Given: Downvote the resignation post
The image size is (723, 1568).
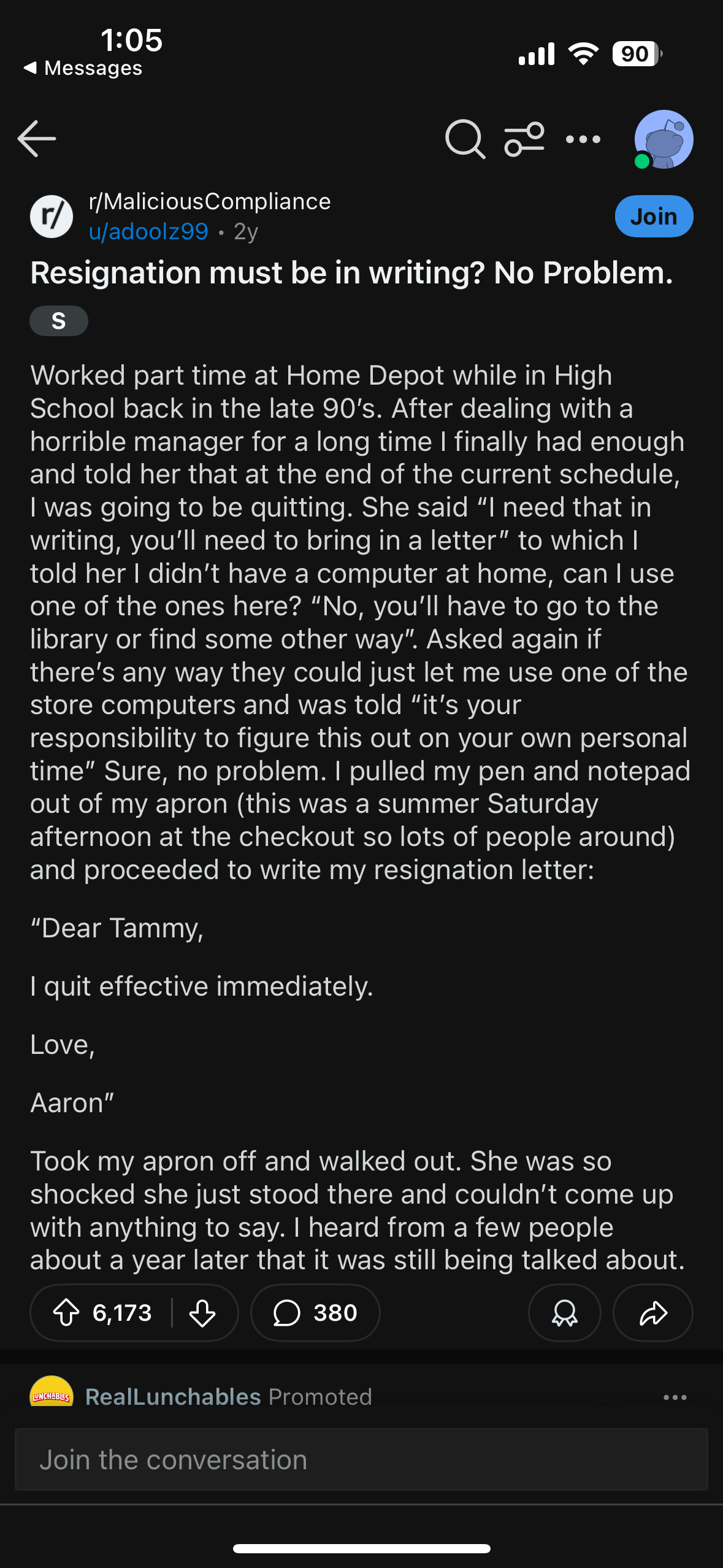Looking at the screenshot, I should point(202,1313).
